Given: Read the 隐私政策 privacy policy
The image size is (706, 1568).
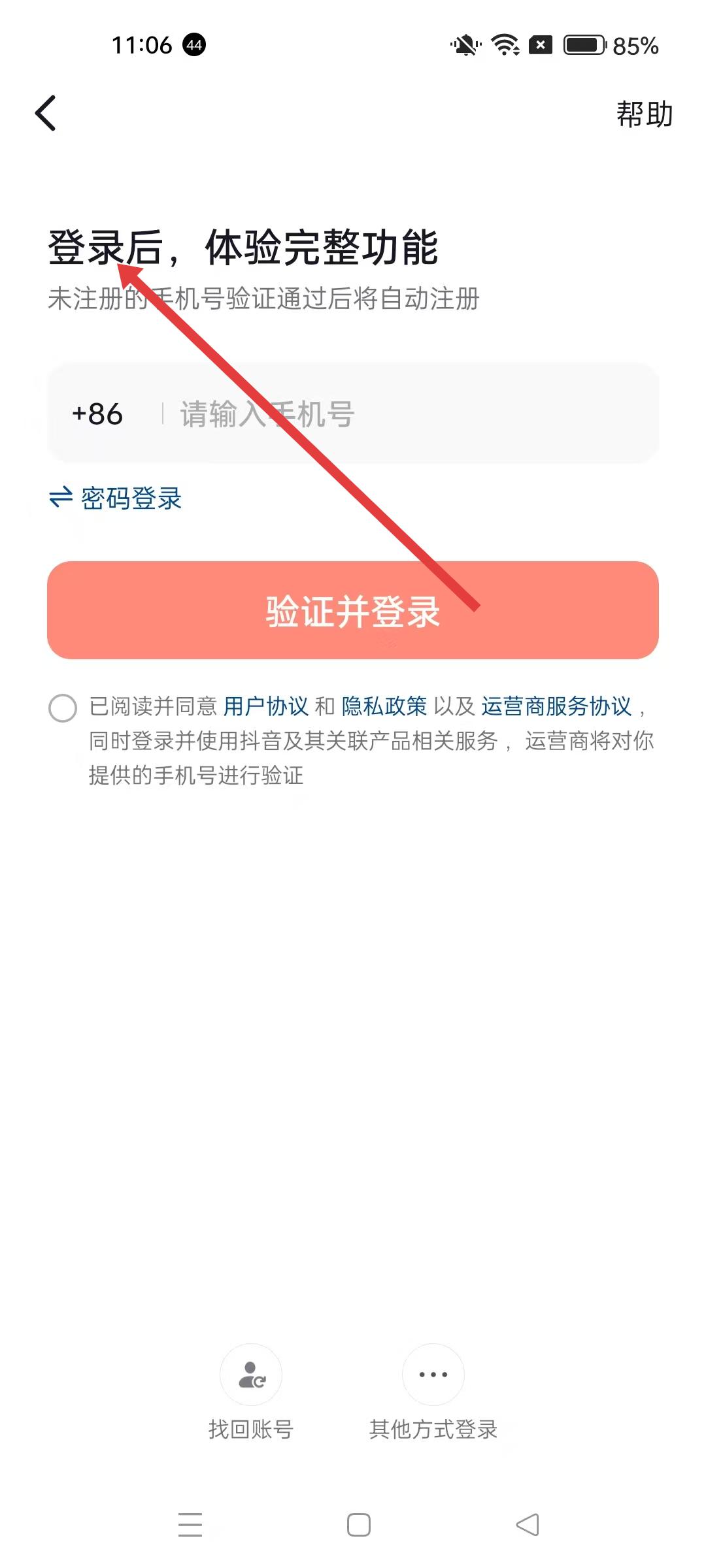Looking at the screenshot, I should pos(384,706).
